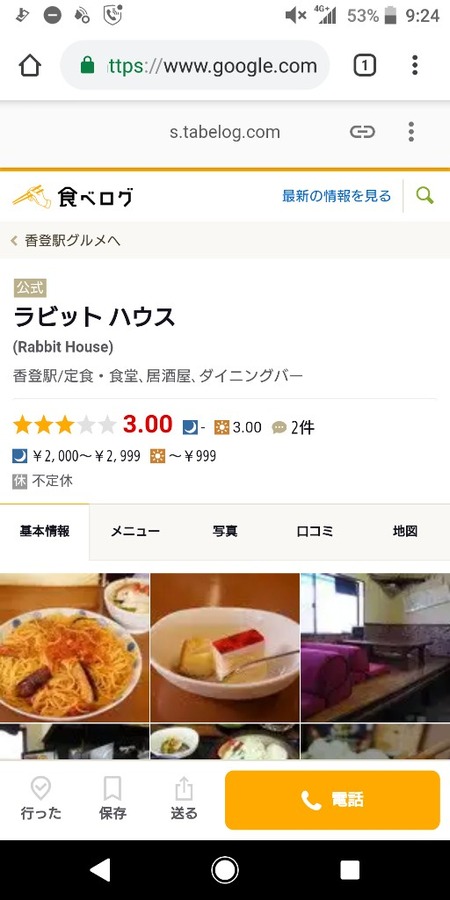
Task: Switch to the 地図 tab
Action: (x=405, y=532)
